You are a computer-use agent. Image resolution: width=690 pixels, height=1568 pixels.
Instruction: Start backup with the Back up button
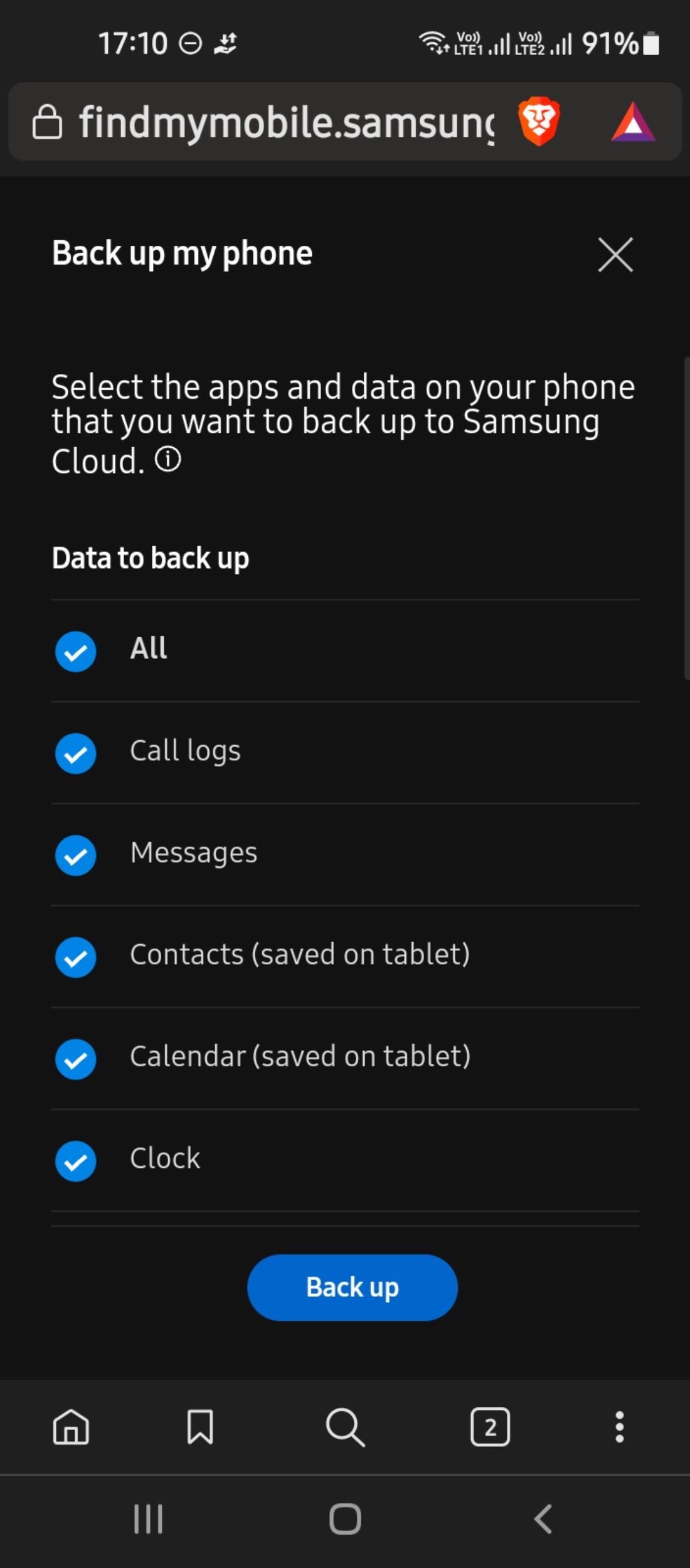click(x=352, y=1288)
